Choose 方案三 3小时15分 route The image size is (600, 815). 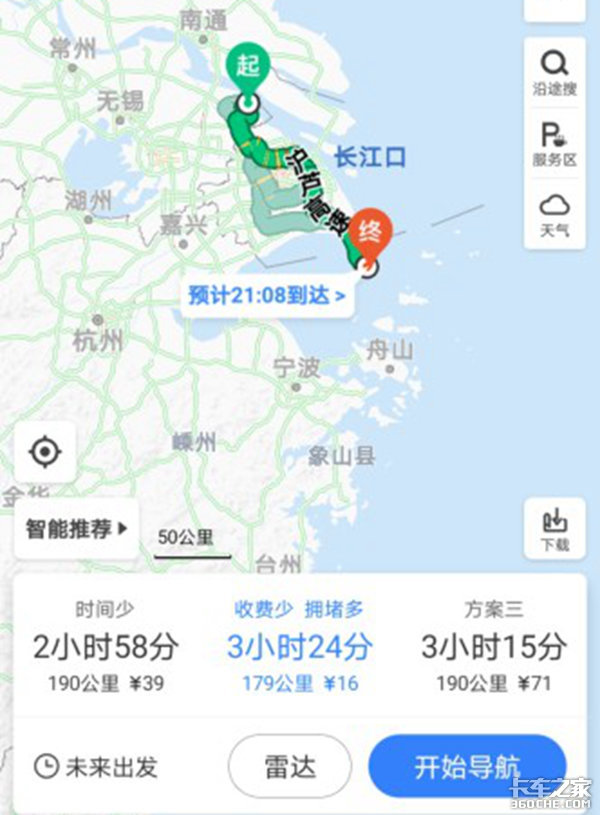pyautogui.click(x=493, y=647)
